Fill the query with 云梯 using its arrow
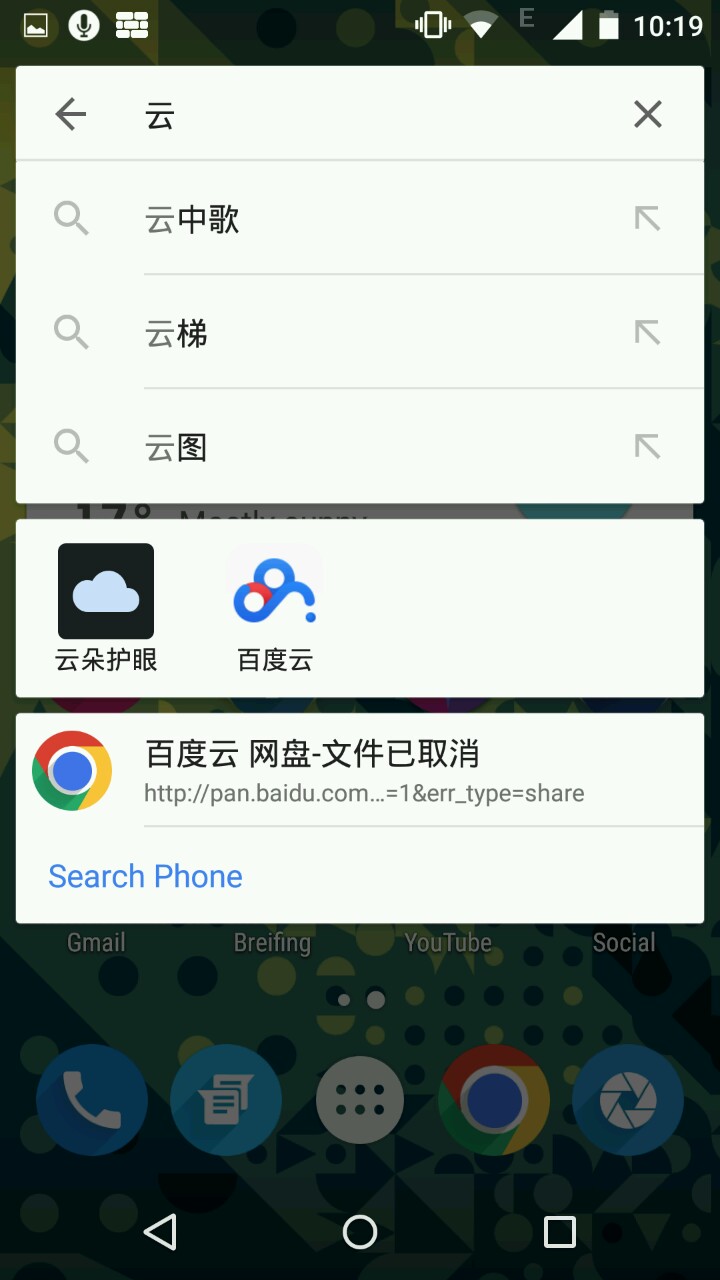Screen dimensions: 720x1280 click(x=647, y=332)
